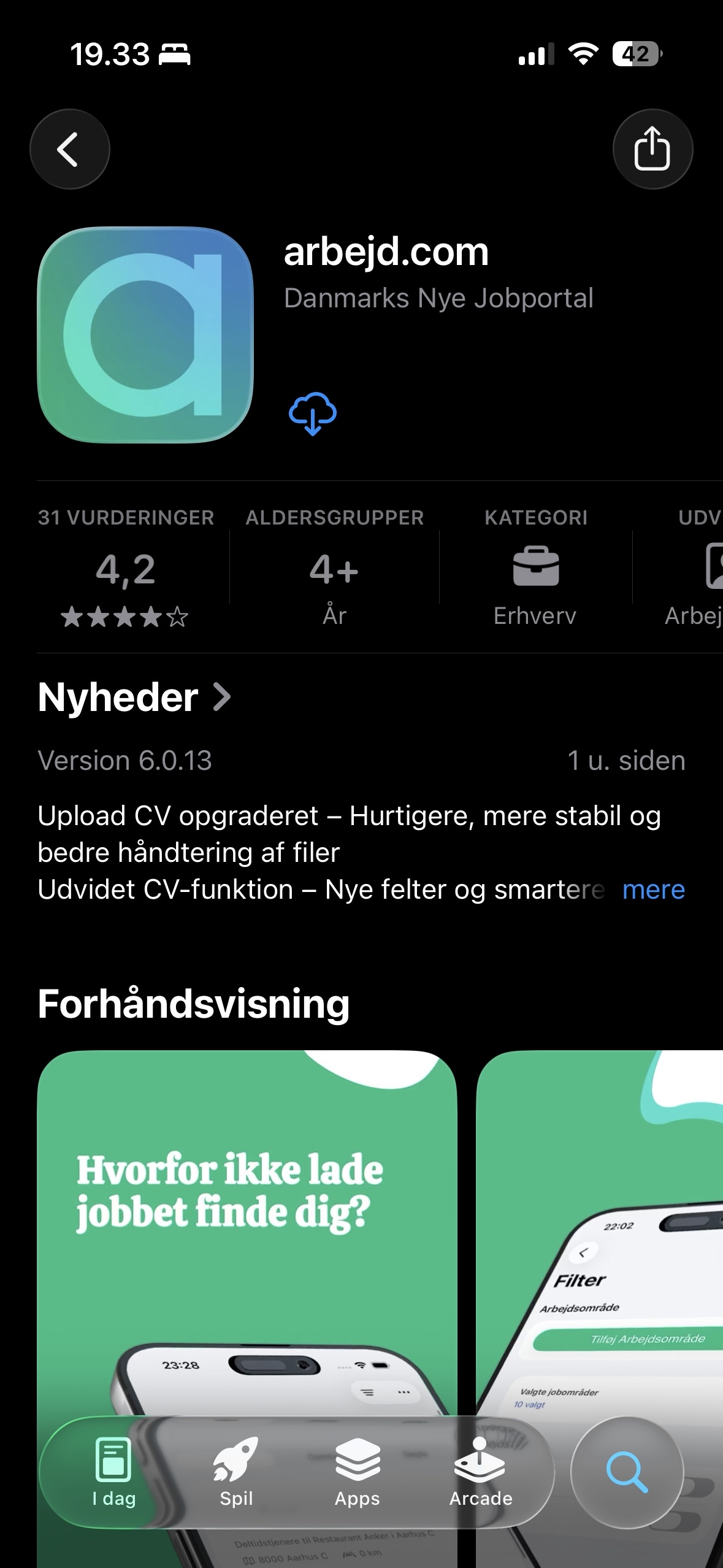
Task: Download arbejd.com from the cloud
Action: [x=312, y=413]
